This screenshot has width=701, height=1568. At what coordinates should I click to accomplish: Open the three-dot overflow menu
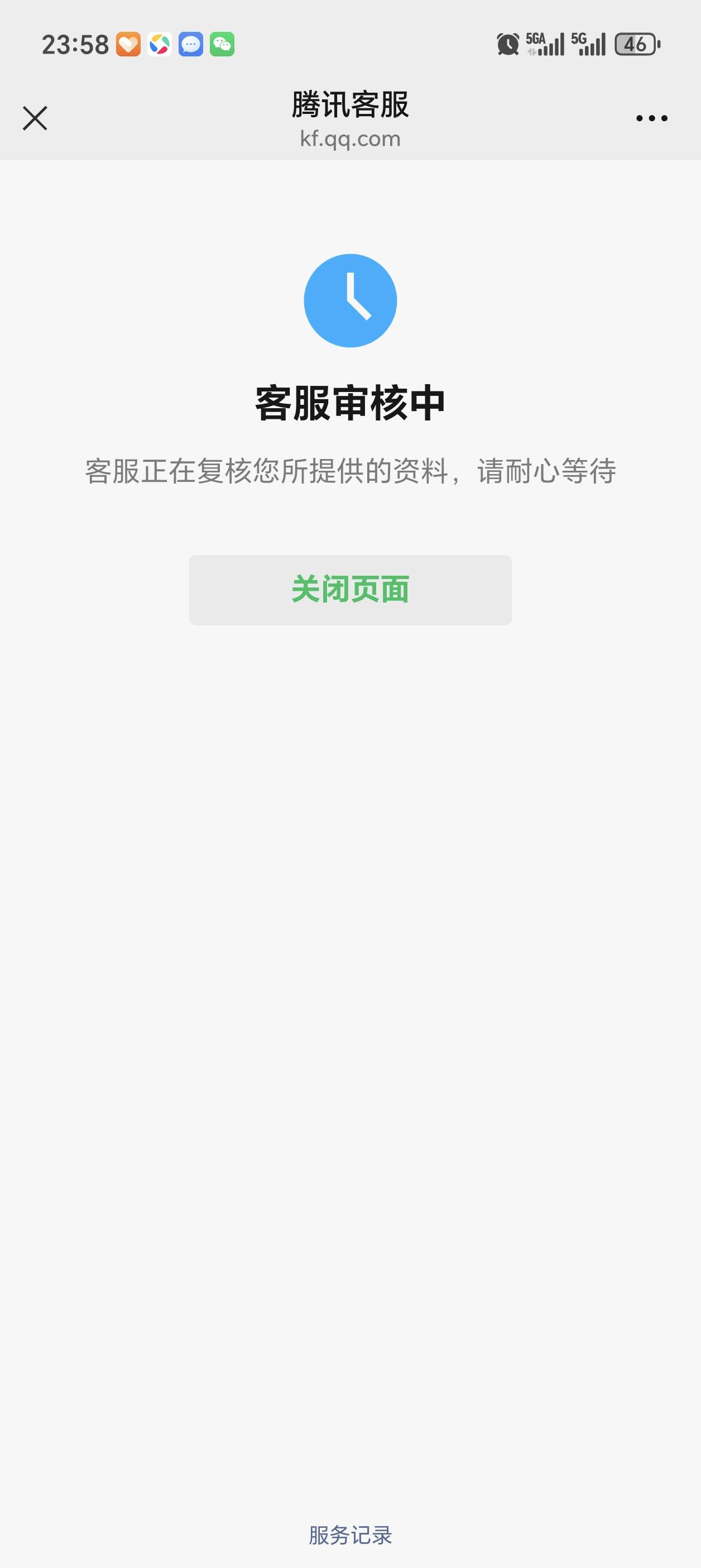(652, 118)
